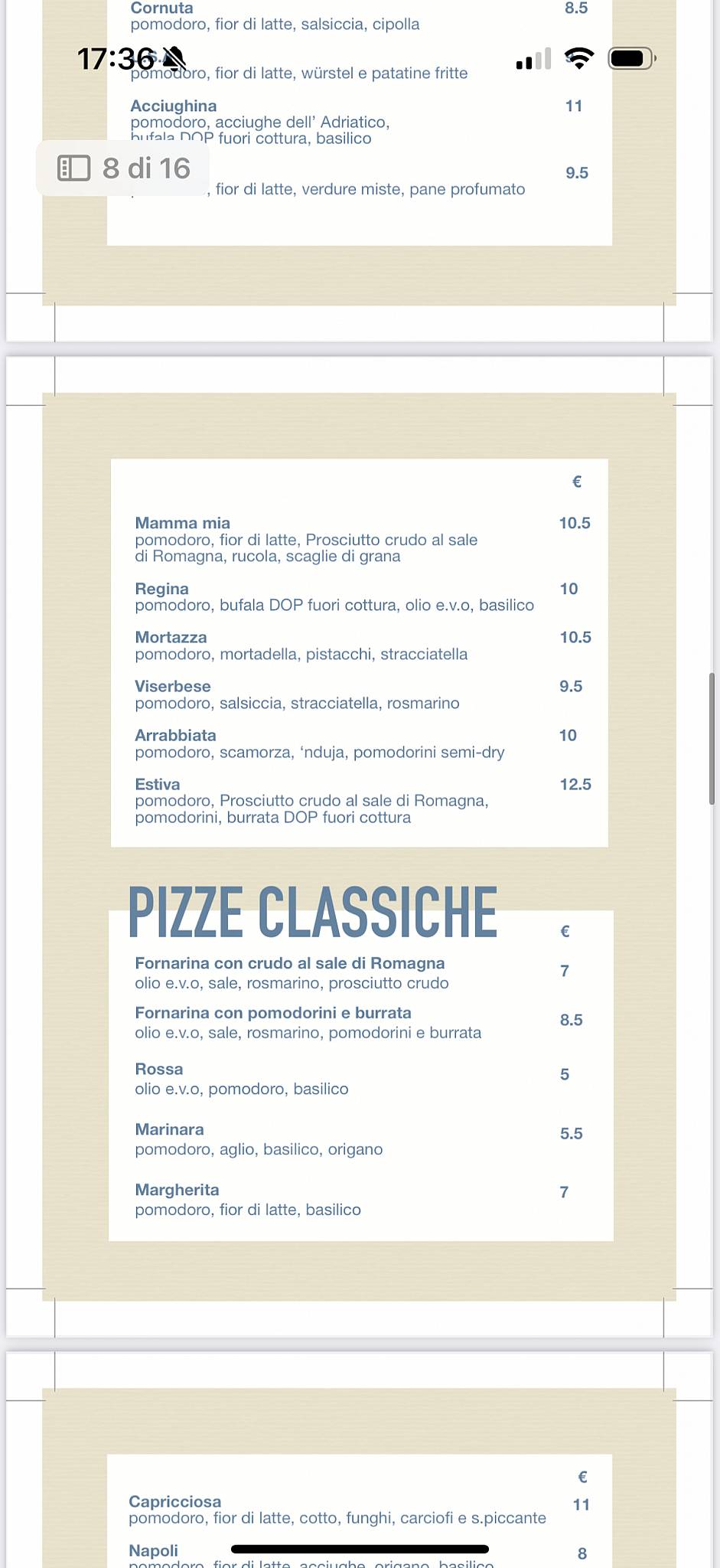Tap the Mortazza pizza listing

(171, 636)
